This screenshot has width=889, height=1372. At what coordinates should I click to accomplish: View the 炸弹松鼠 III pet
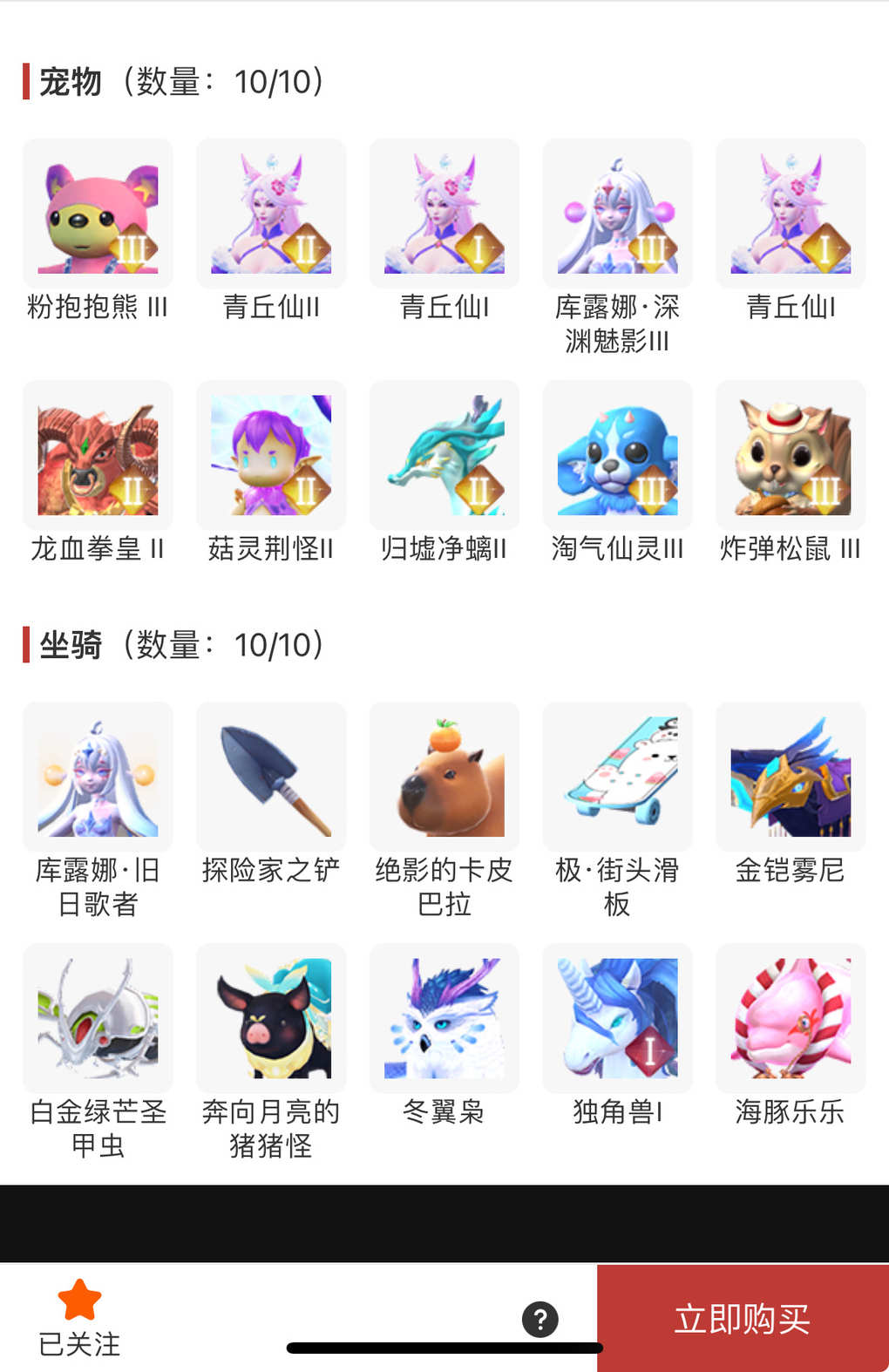tap(791, 456)
